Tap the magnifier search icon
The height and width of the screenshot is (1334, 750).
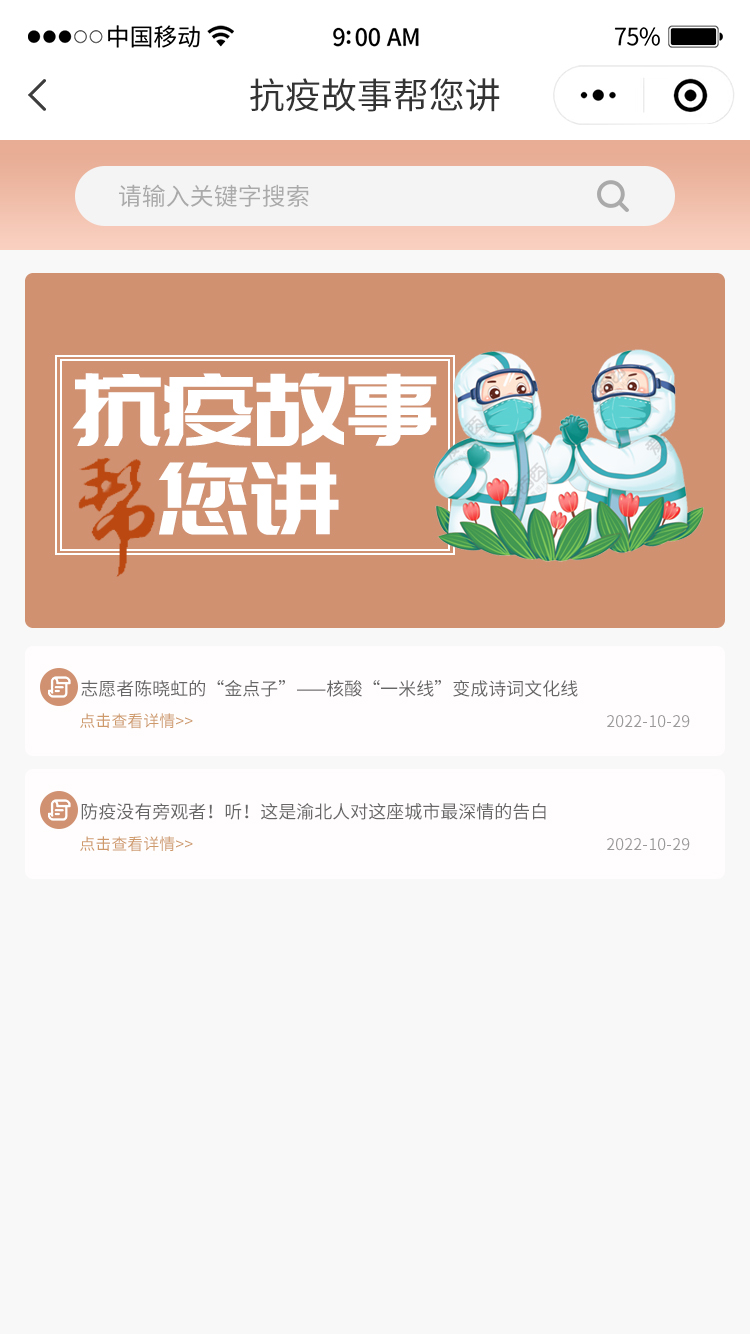pos(612,196)
